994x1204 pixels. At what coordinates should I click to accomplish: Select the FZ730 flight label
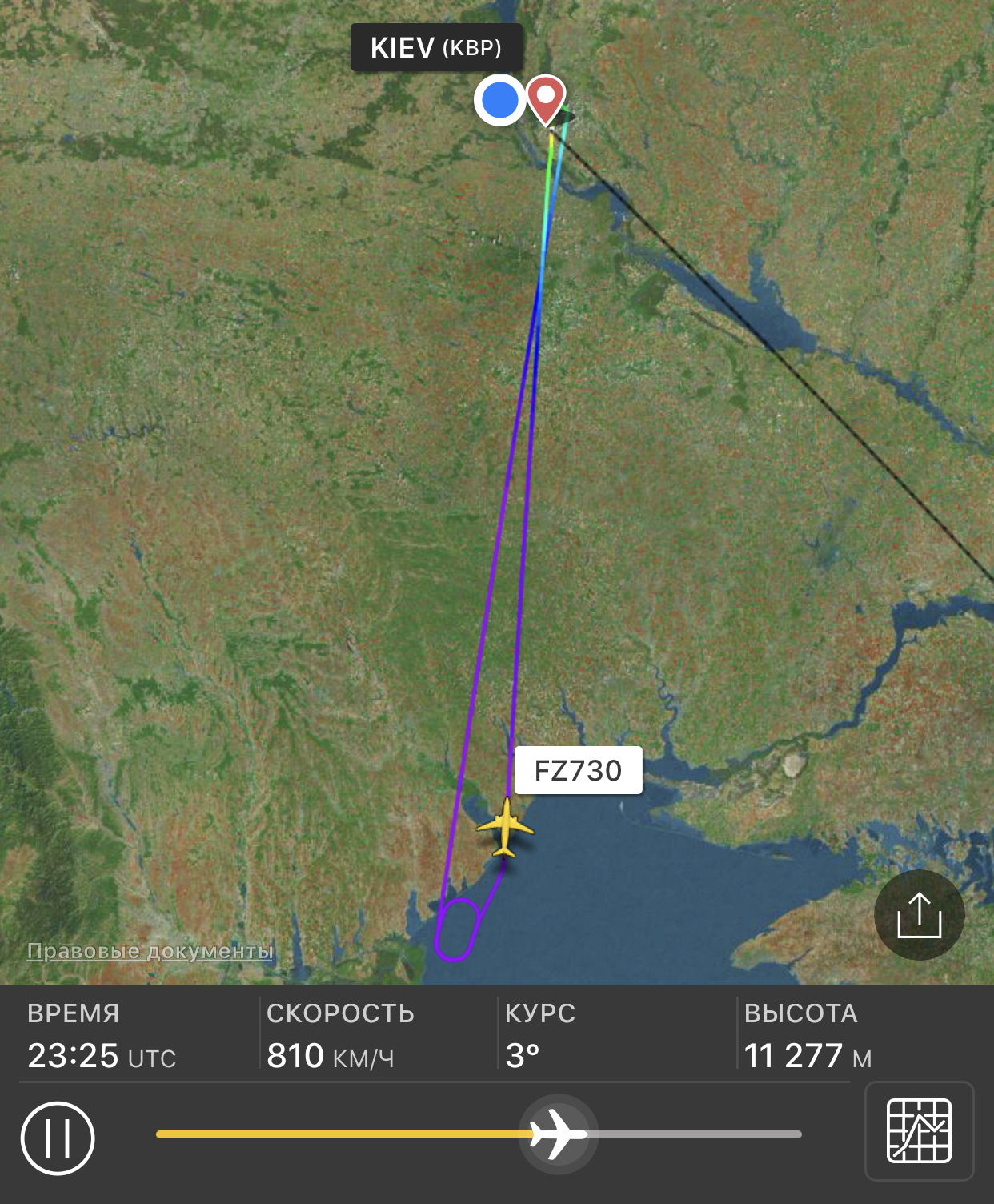(578, 770)
